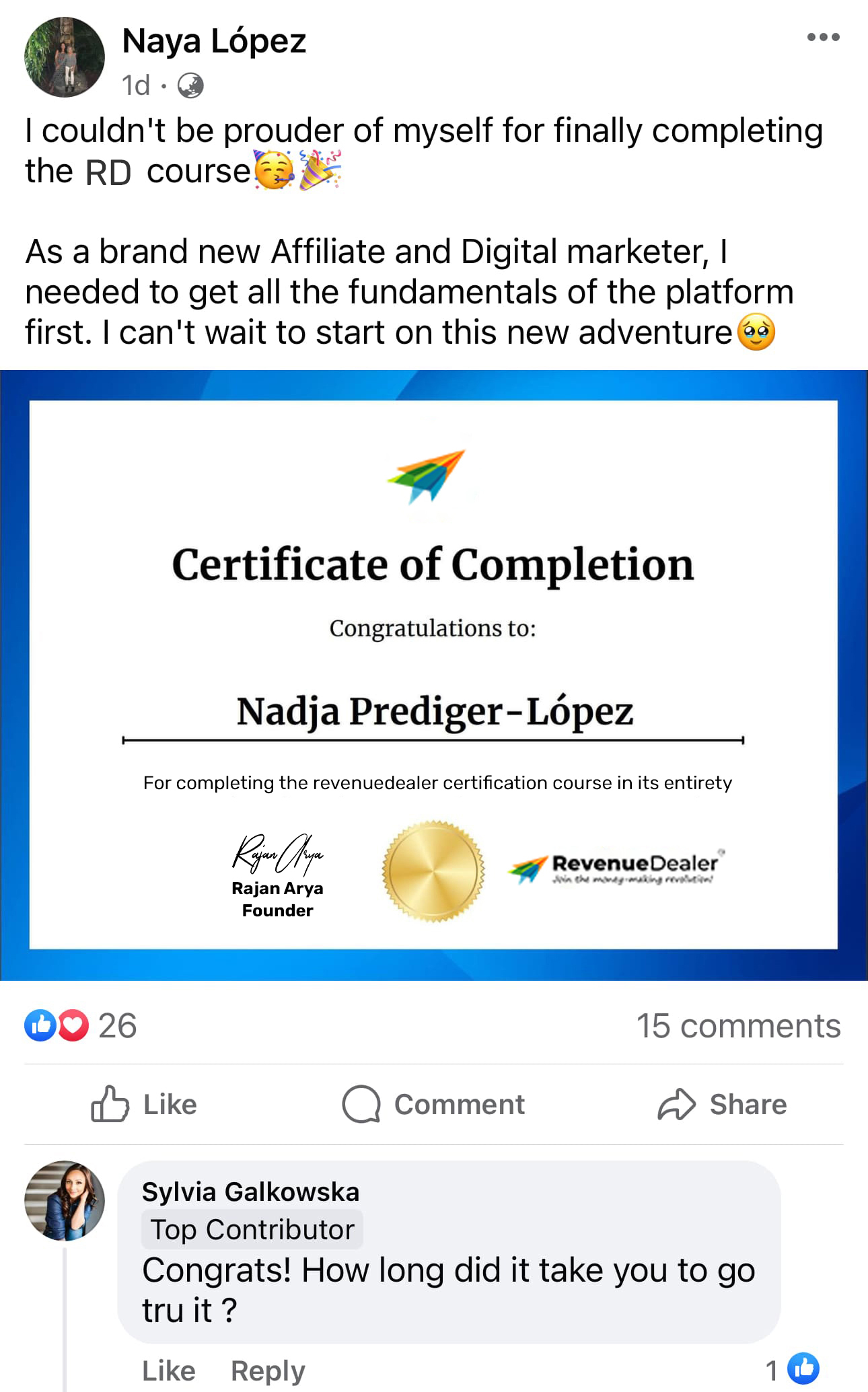Share the certificate post

(722, 1104)
